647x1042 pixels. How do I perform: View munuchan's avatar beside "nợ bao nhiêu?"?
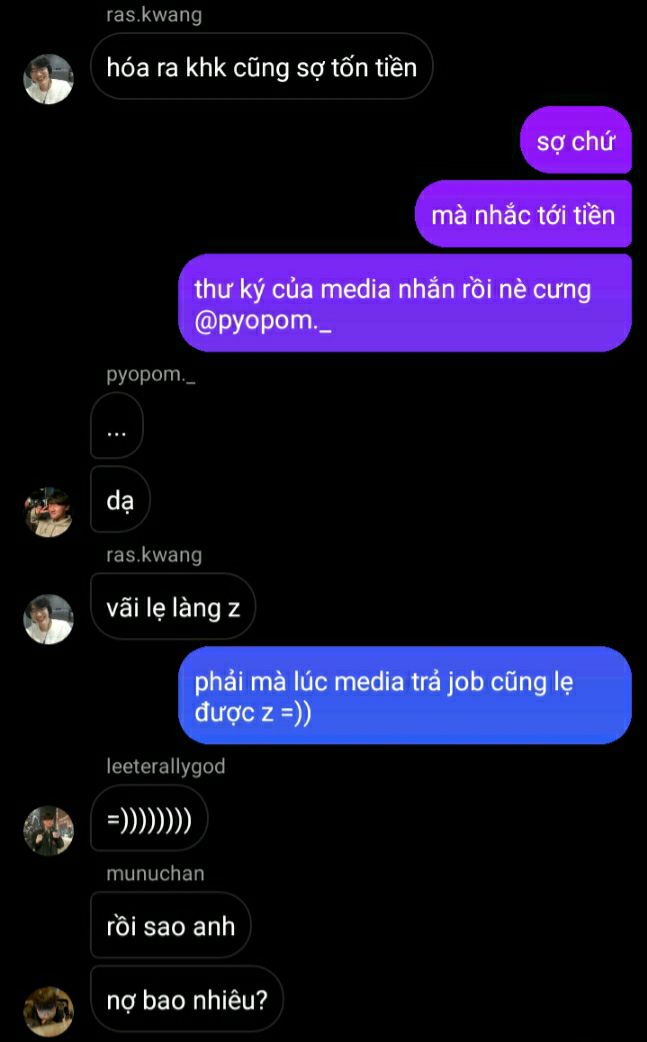48,1011
